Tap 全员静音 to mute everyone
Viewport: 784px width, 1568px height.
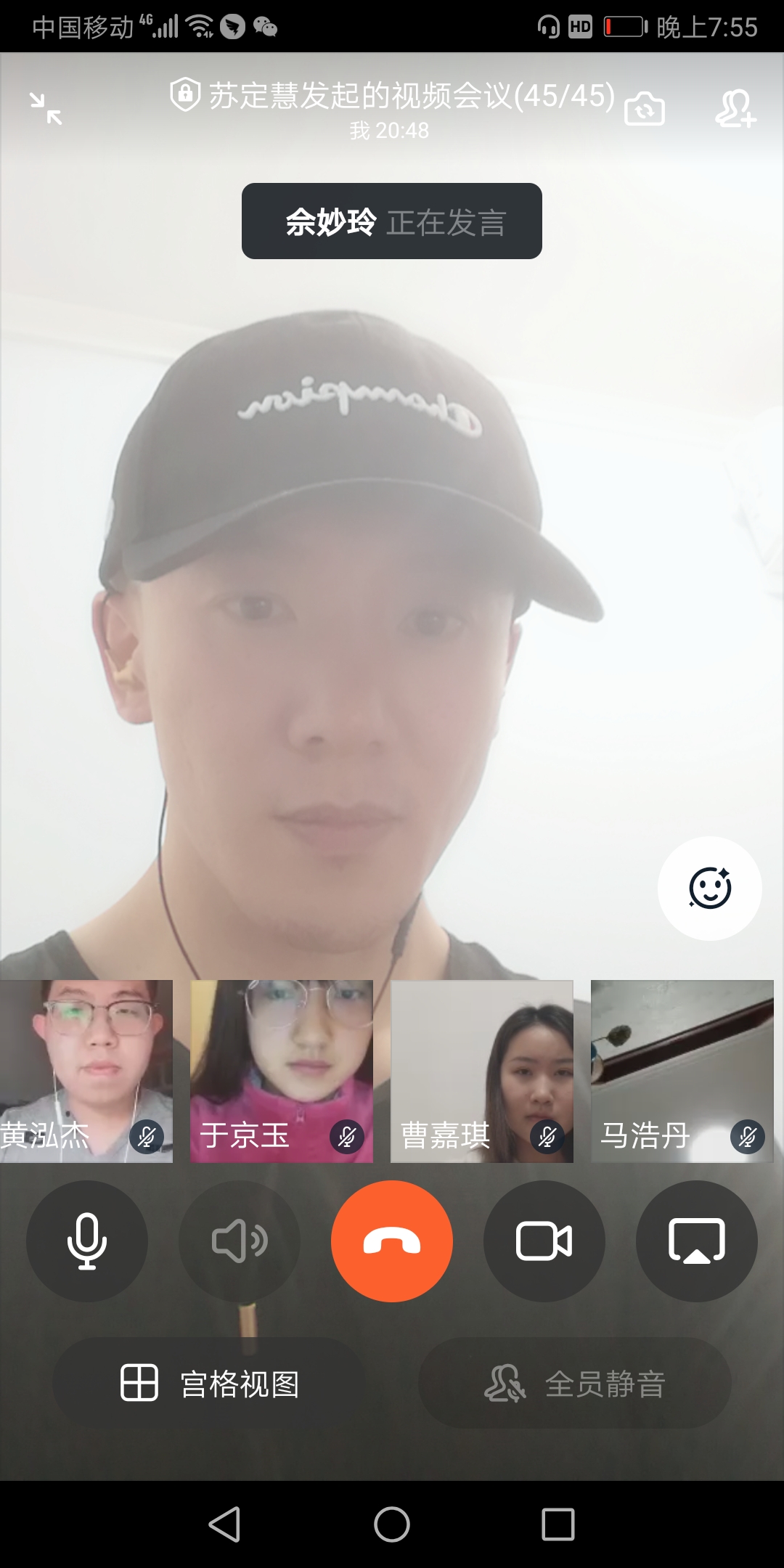tap(574, 1383)
